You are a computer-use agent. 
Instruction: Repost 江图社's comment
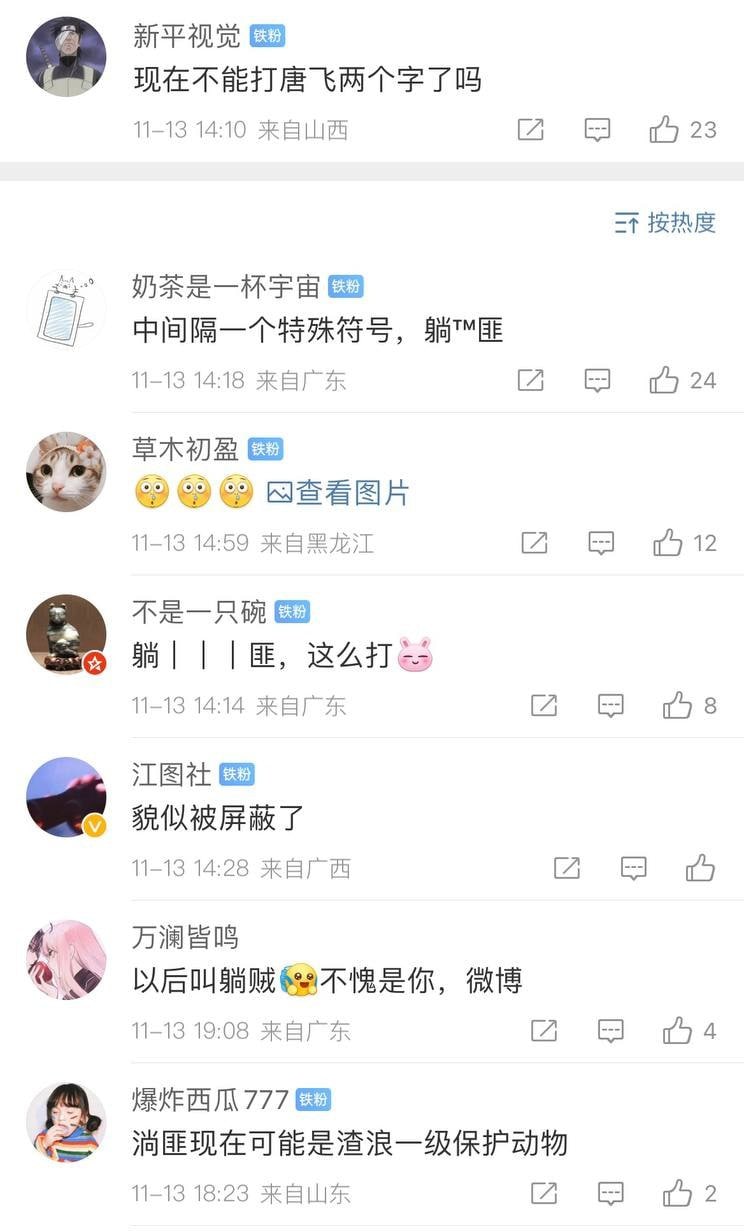pyautogui.click(x=566, y=868)
